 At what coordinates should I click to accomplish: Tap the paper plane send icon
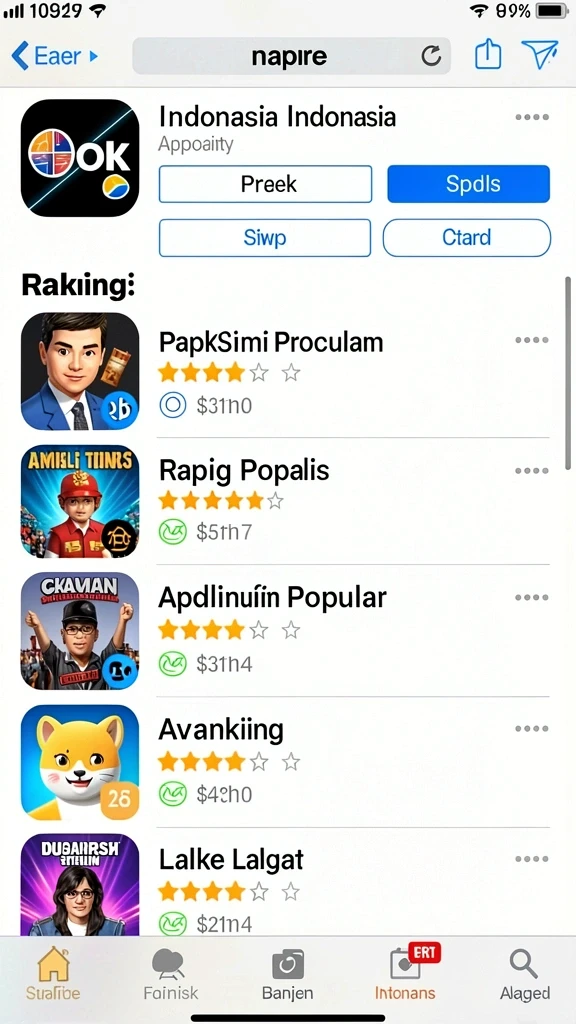539,55
